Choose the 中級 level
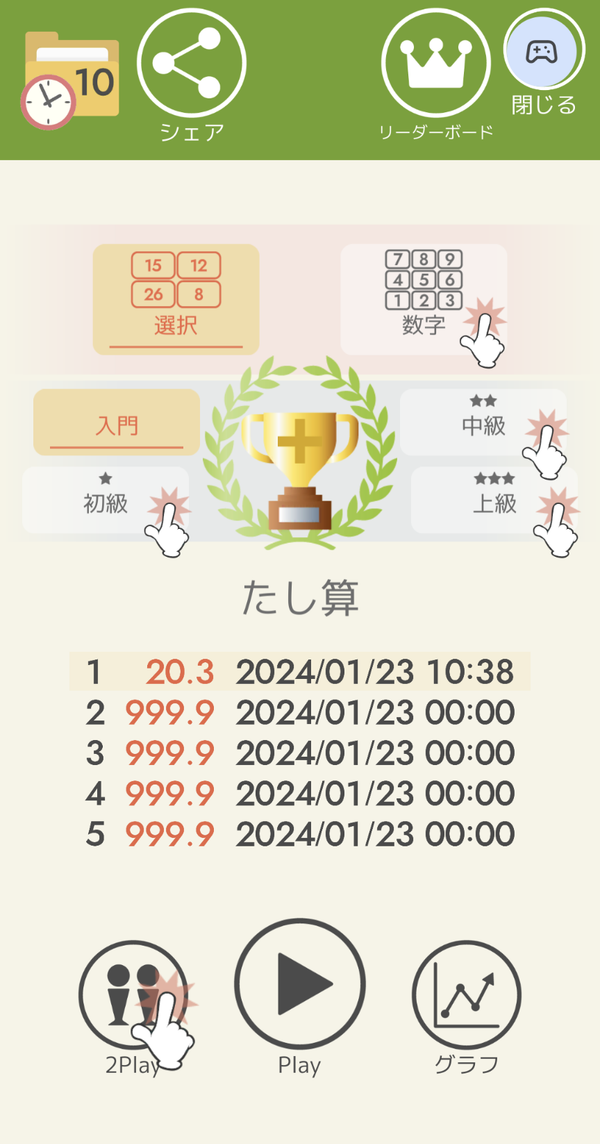The height and width of the screenshot is (1144, 600). pos(483,422)
